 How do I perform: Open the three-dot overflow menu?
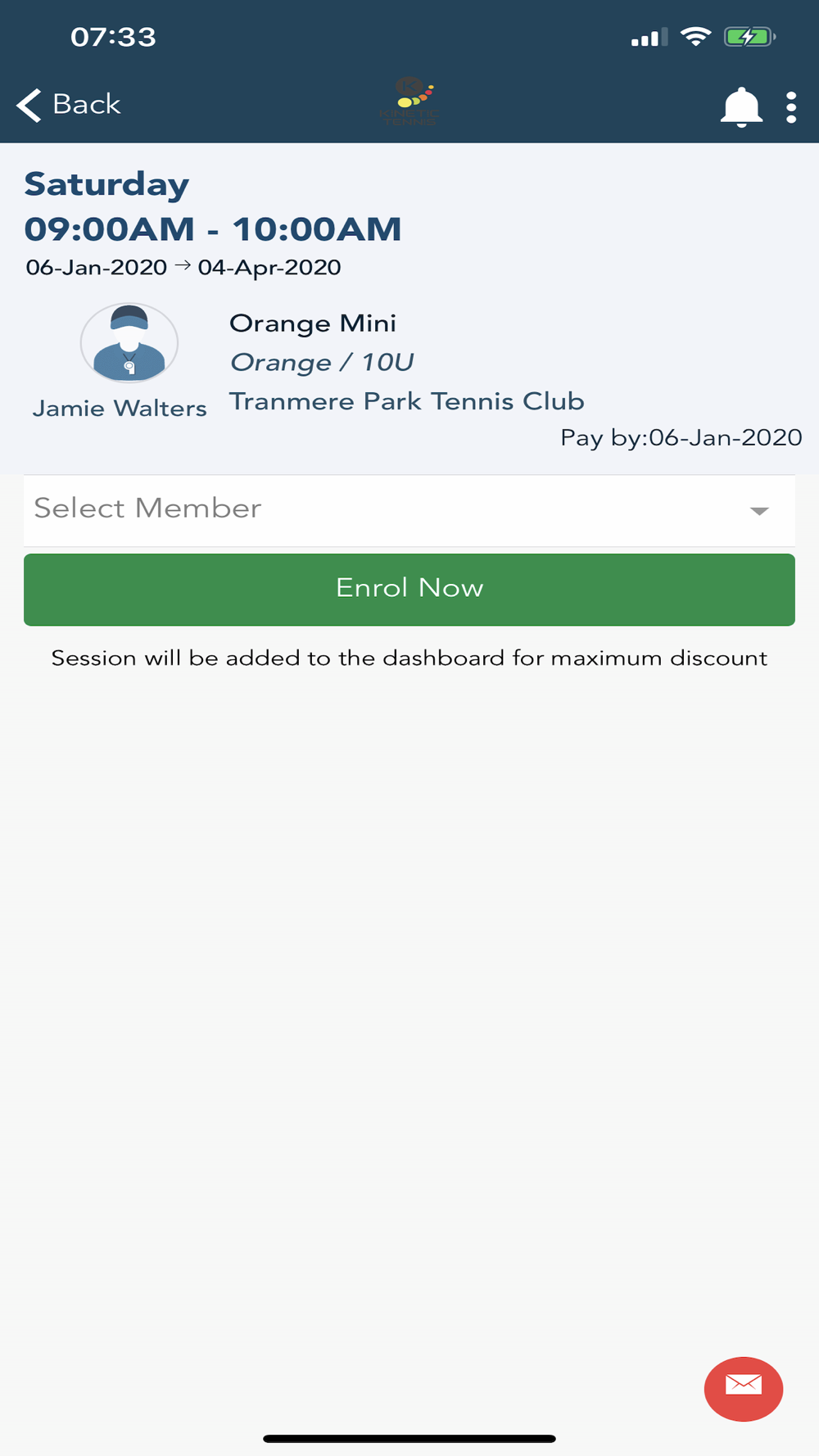click(x=791, y=107)
